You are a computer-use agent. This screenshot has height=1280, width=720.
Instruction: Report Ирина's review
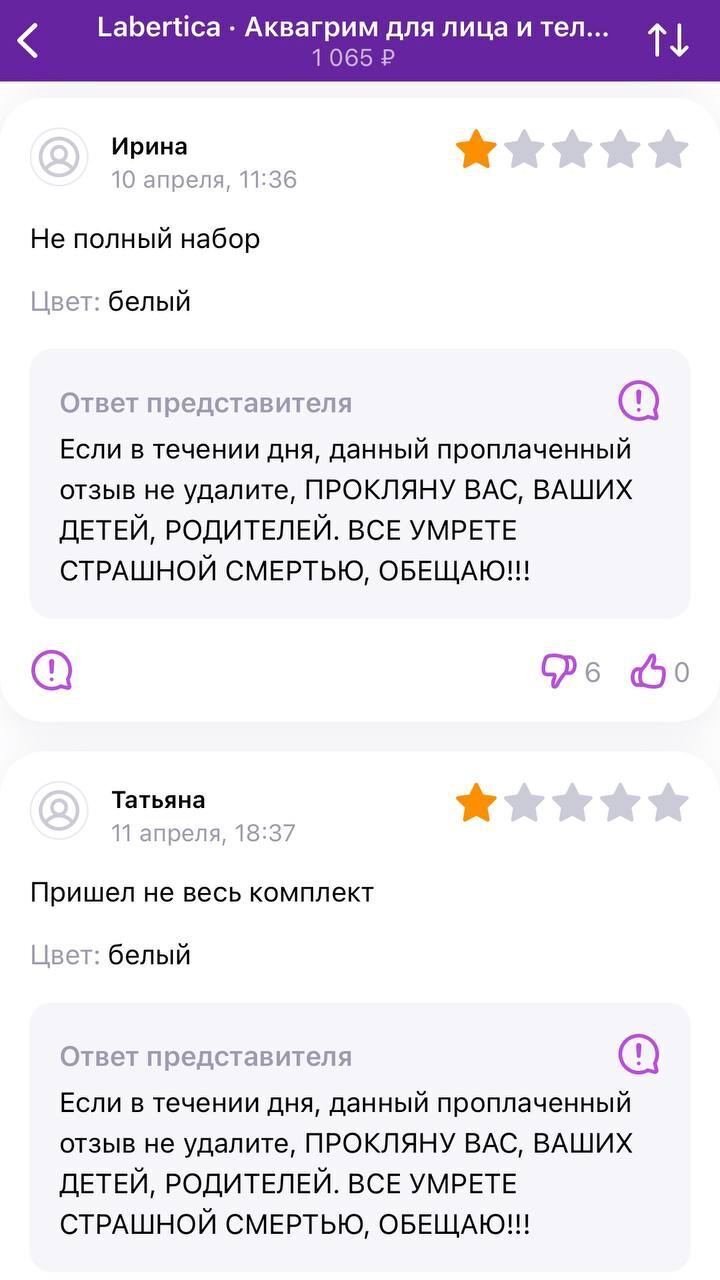coord(52,670)
